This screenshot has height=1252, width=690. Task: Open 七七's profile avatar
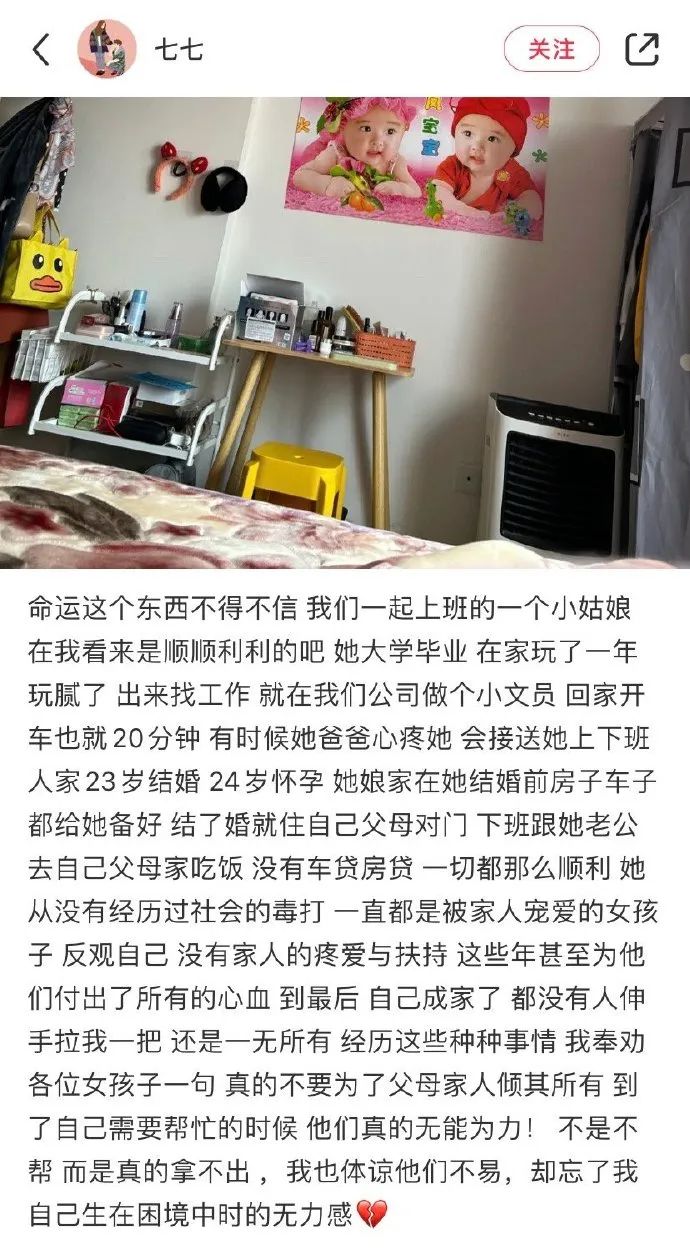(x=107, y=49)
